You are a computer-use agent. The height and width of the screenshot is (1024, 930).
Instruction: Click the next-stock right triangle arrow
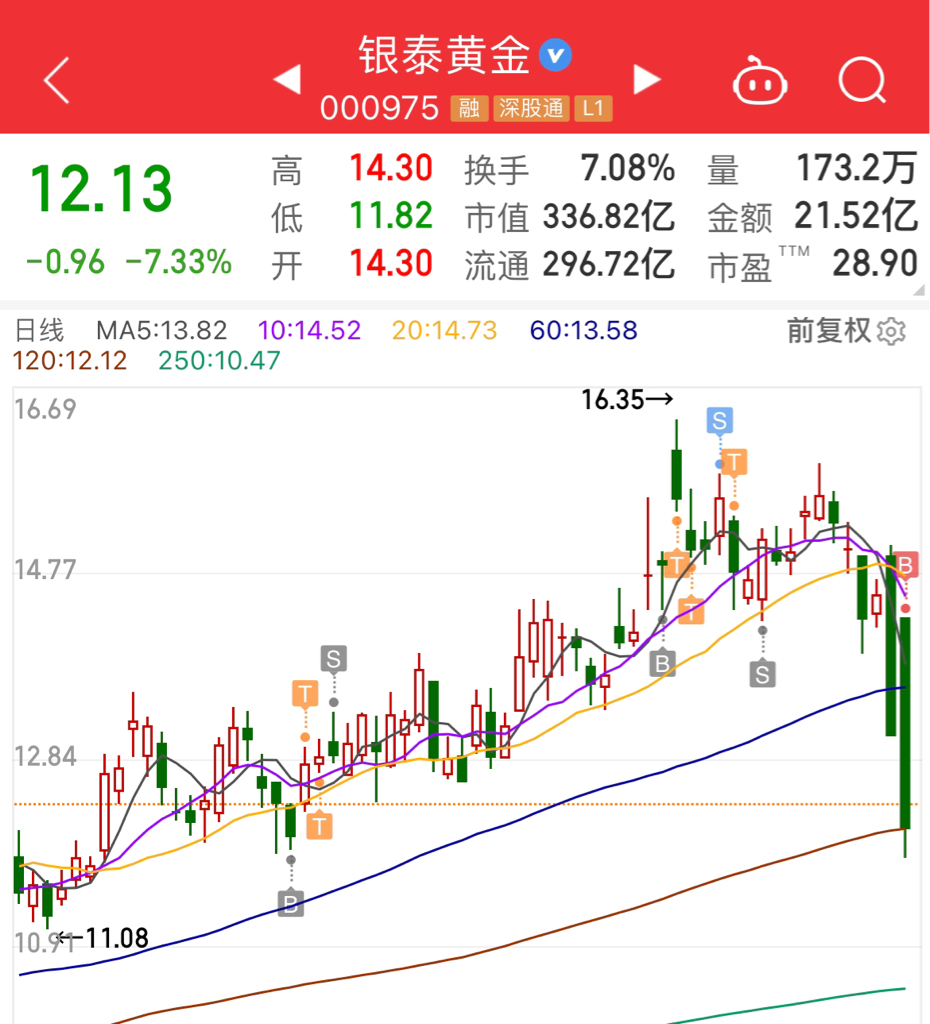[647, 80]
